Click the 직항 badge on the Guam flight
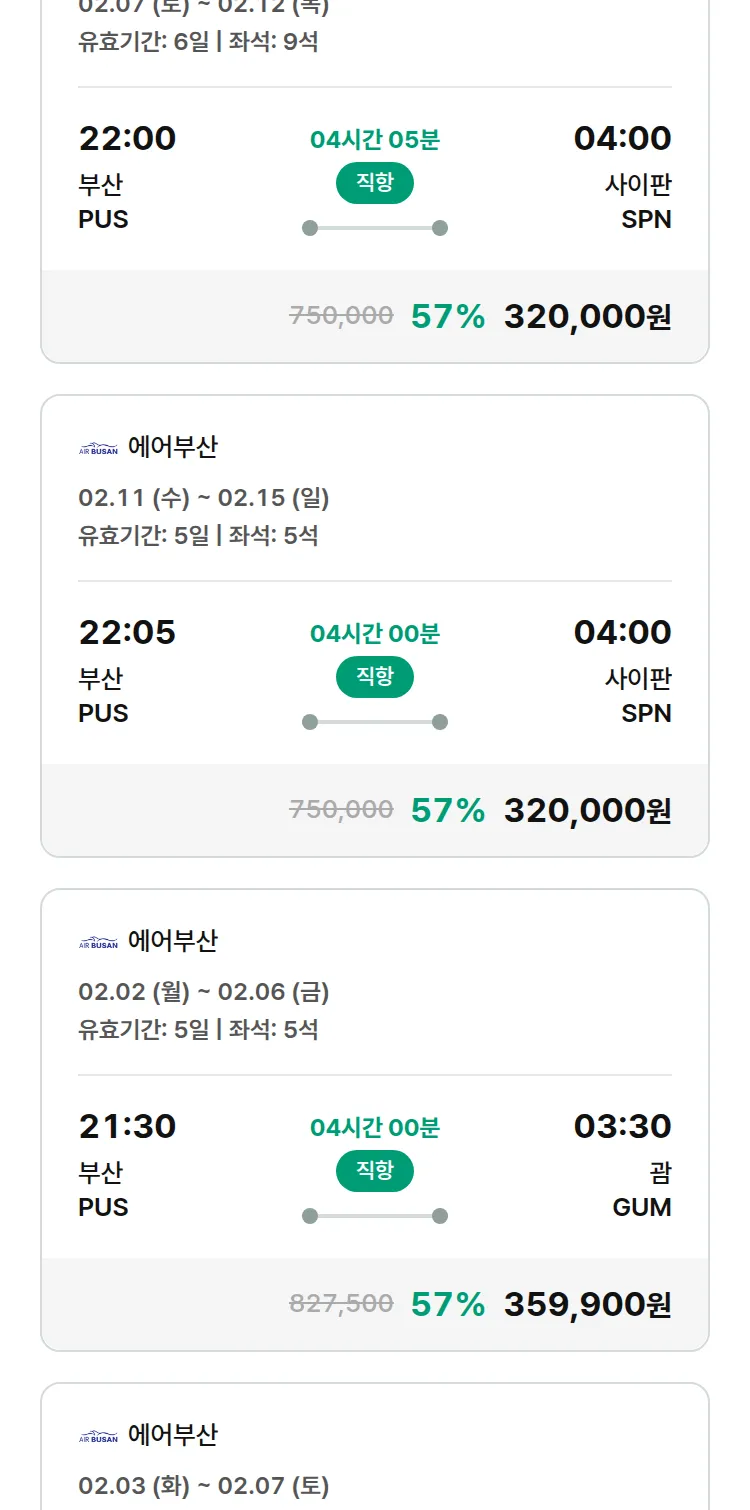The height and width of the screenshot is (1510, 750). [374, 1171]
